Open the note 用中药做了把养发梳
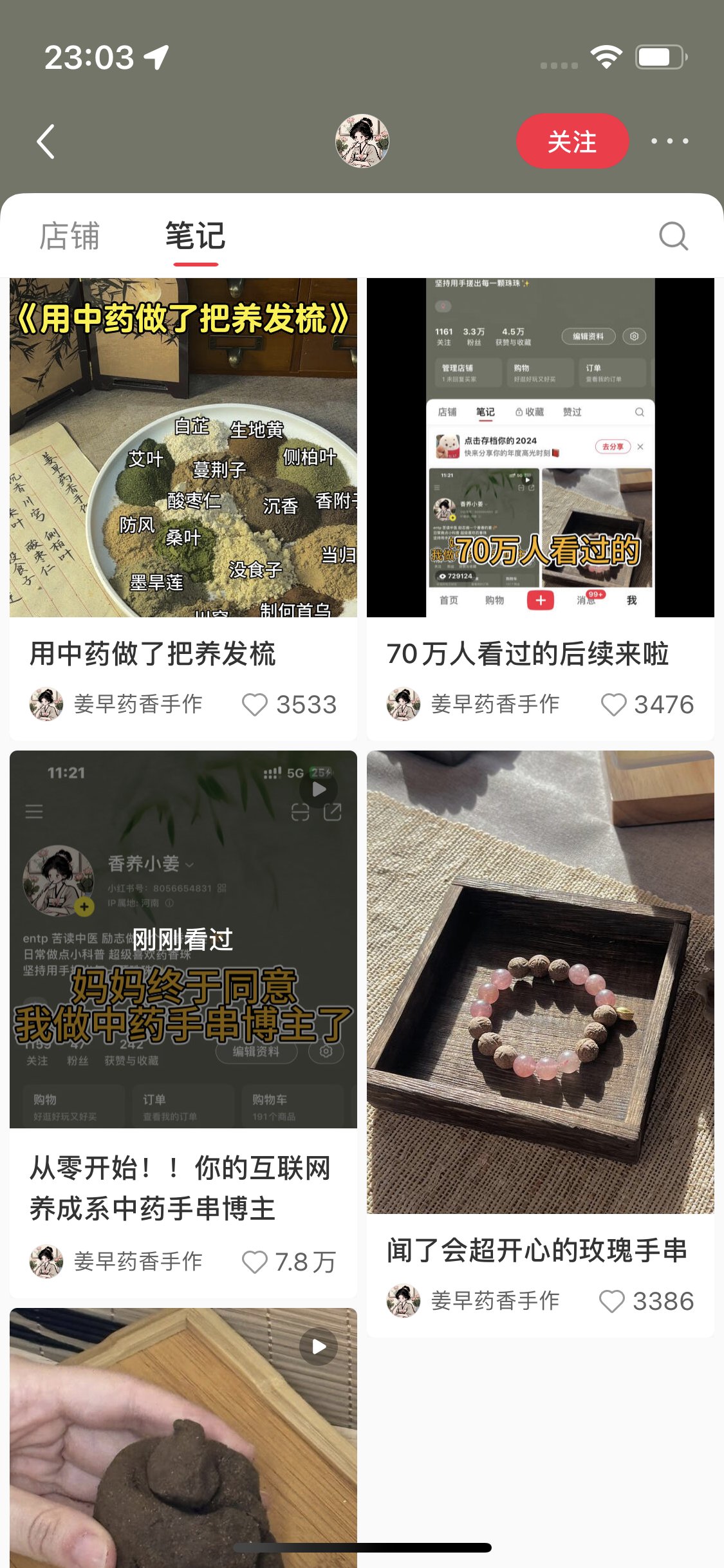 [x=183, y=448]
